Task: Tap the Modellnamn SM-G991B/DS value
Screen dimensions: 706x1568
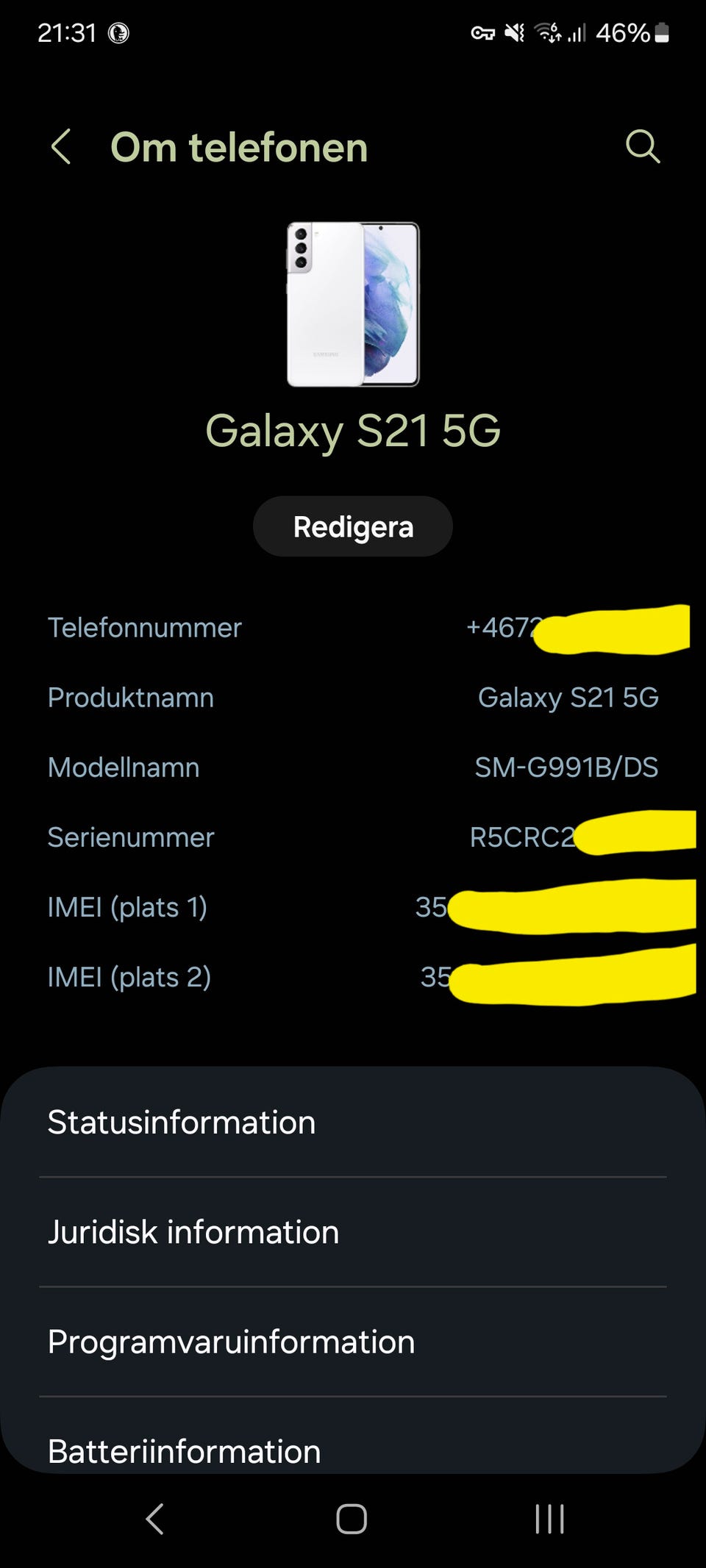Action: pyautogui.click(x=568, y=767)
